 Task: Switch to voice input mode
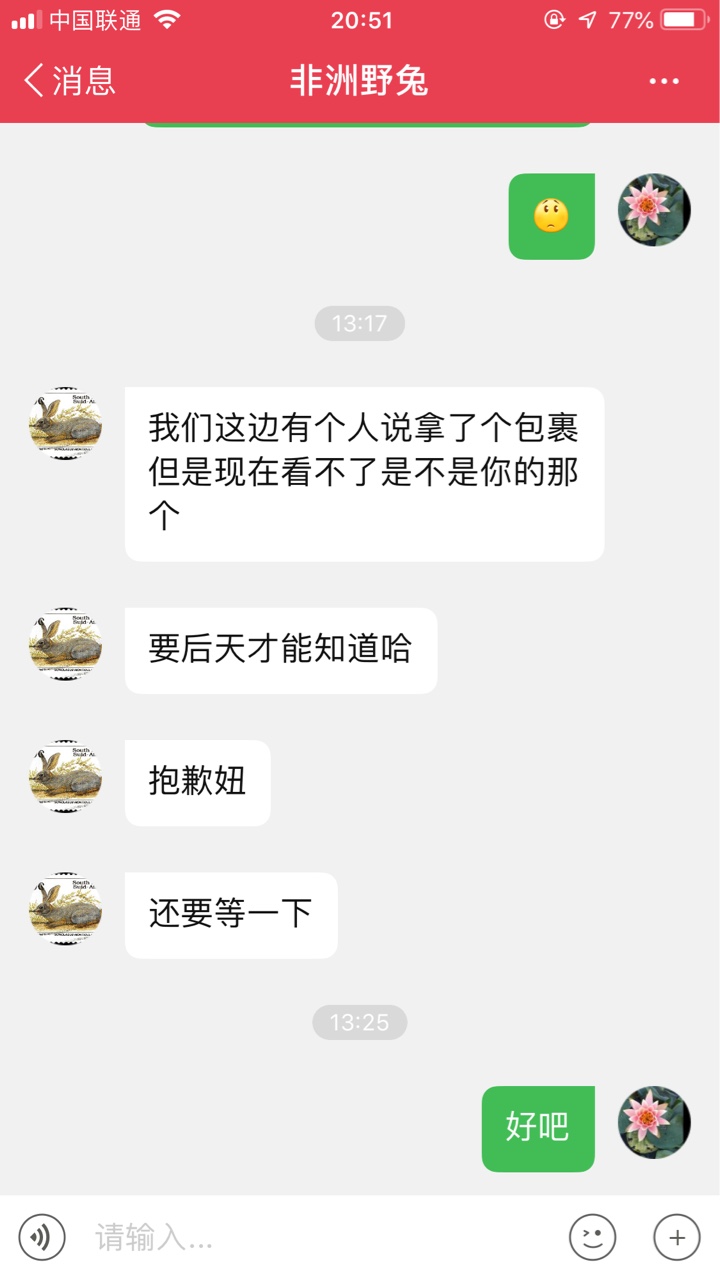(42, 1238)
